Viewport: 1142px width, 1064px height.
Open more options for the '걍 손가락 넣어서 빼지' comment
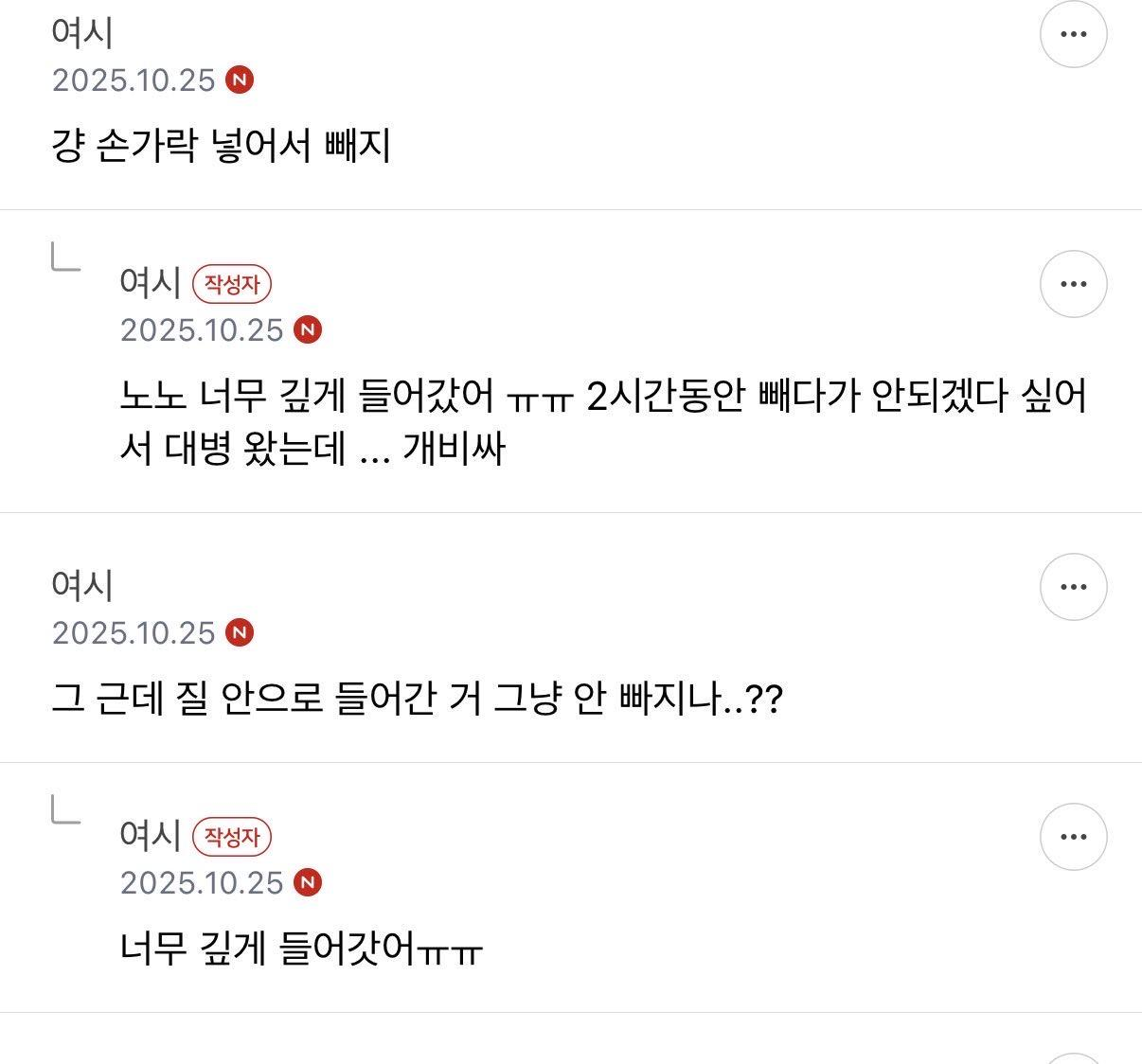pyautogui.click(x=1073, y=35)
